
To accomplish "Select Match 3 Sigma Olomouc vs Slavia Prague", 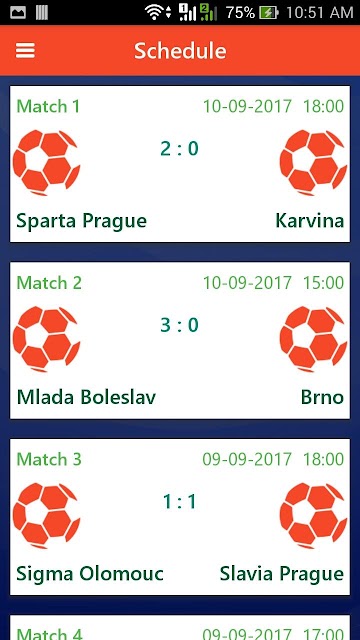I will [180, 517].
